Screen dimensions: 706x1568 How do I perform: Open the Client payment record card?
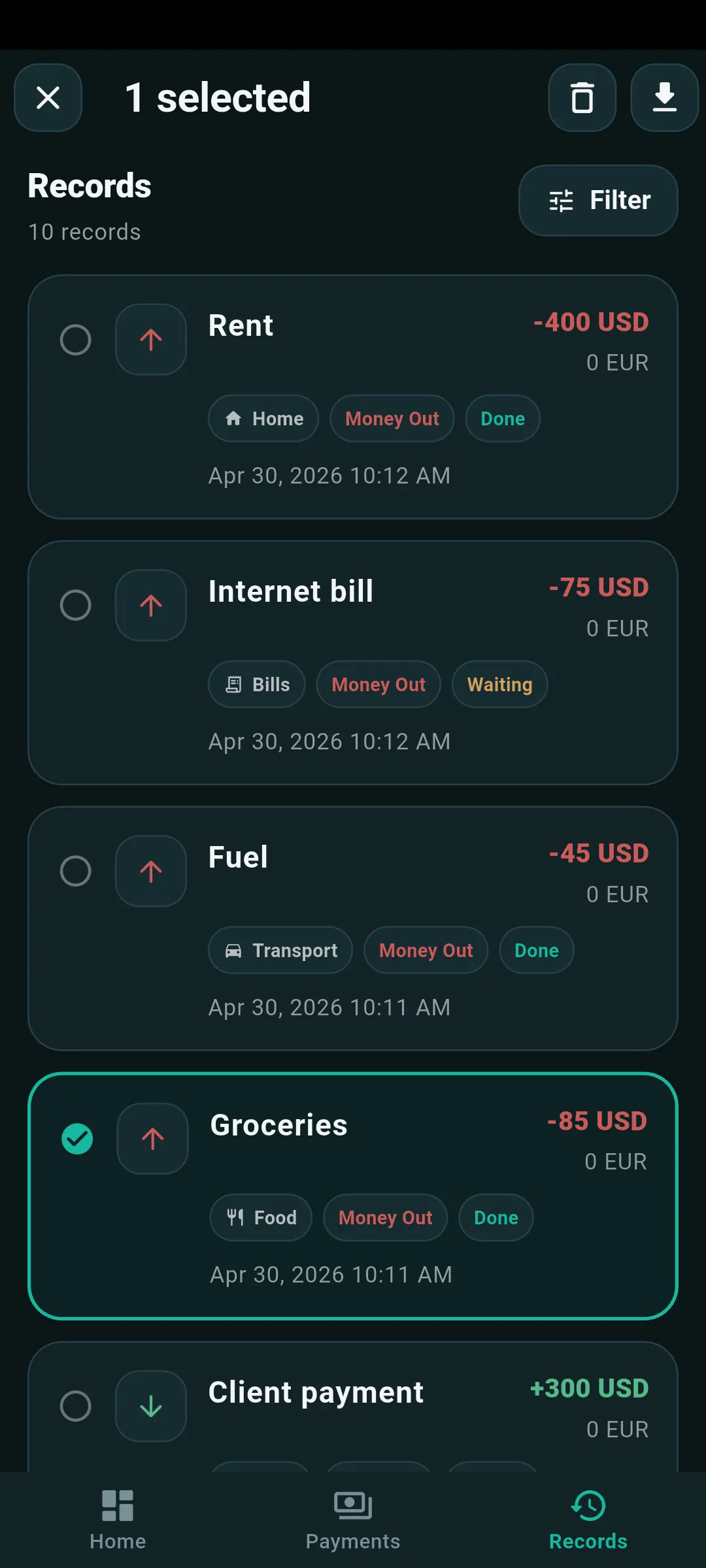(353, 1407)
